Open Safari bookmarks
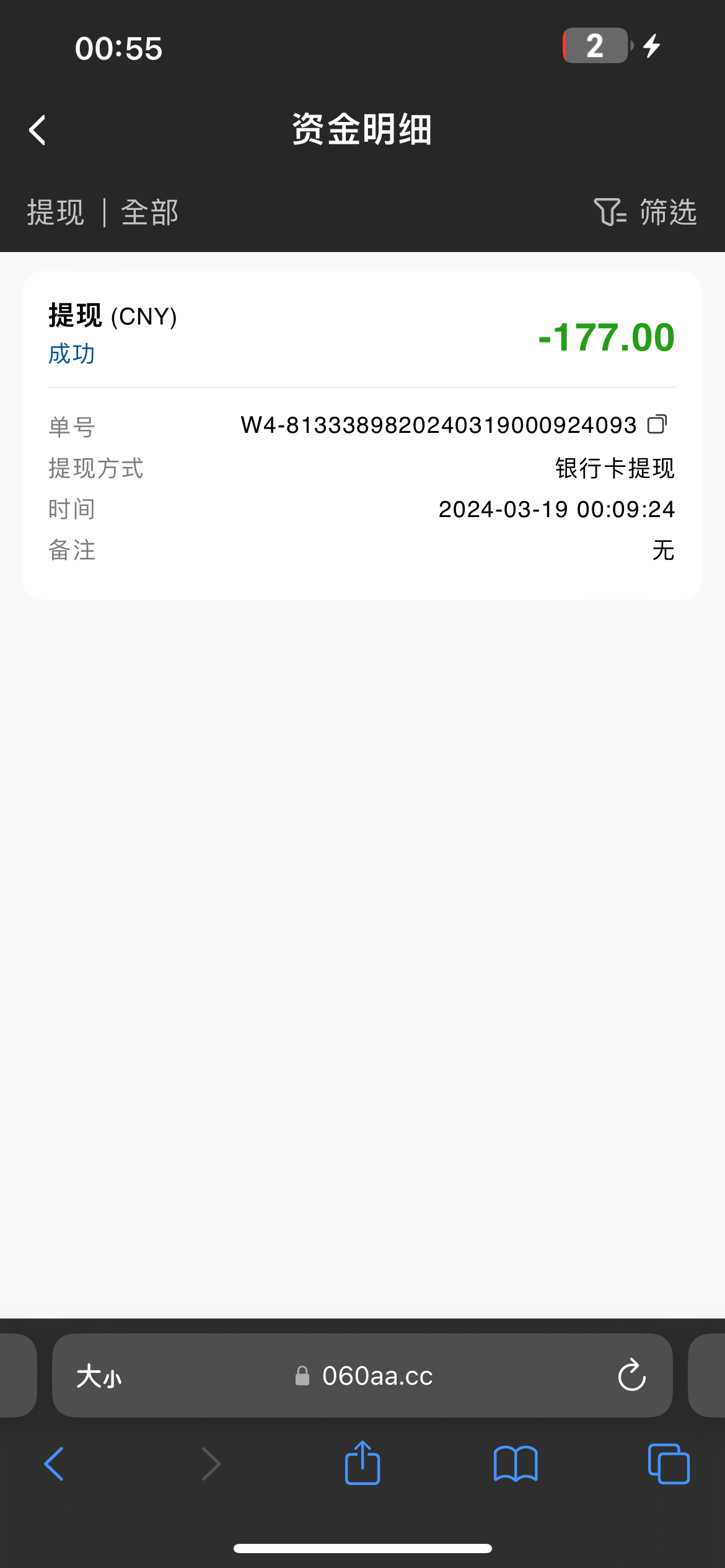This screenshot has width=725, height=1568. (x=516, y=1464)
